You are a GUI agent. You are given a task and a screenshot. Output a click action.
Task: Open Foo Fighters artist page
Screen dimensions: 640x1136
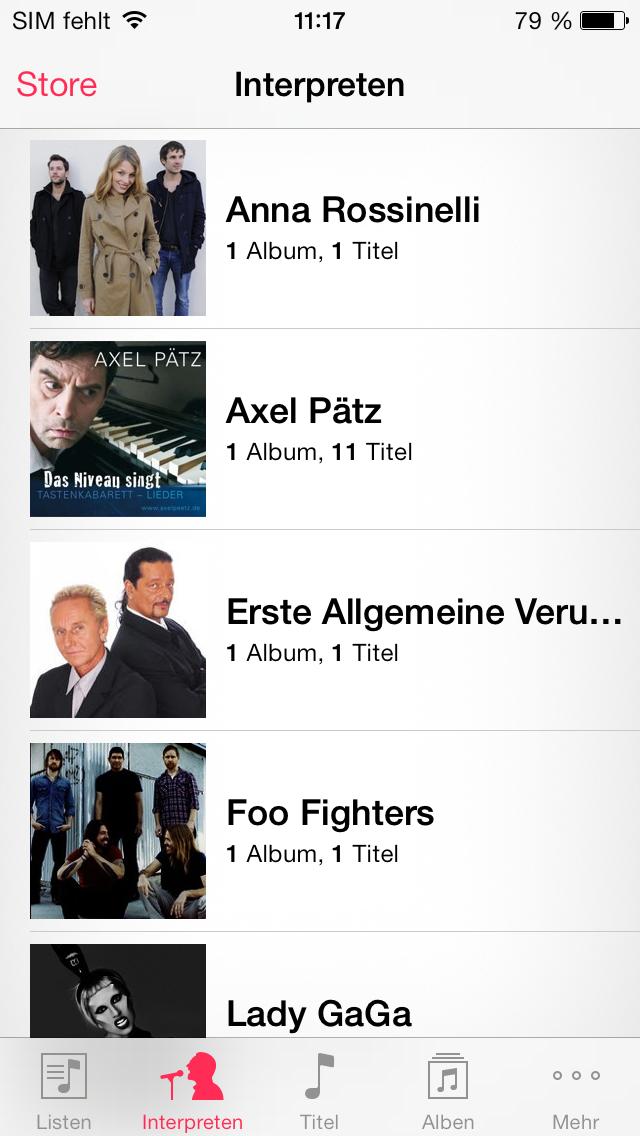pyautogui.click(x=320, y=830)
